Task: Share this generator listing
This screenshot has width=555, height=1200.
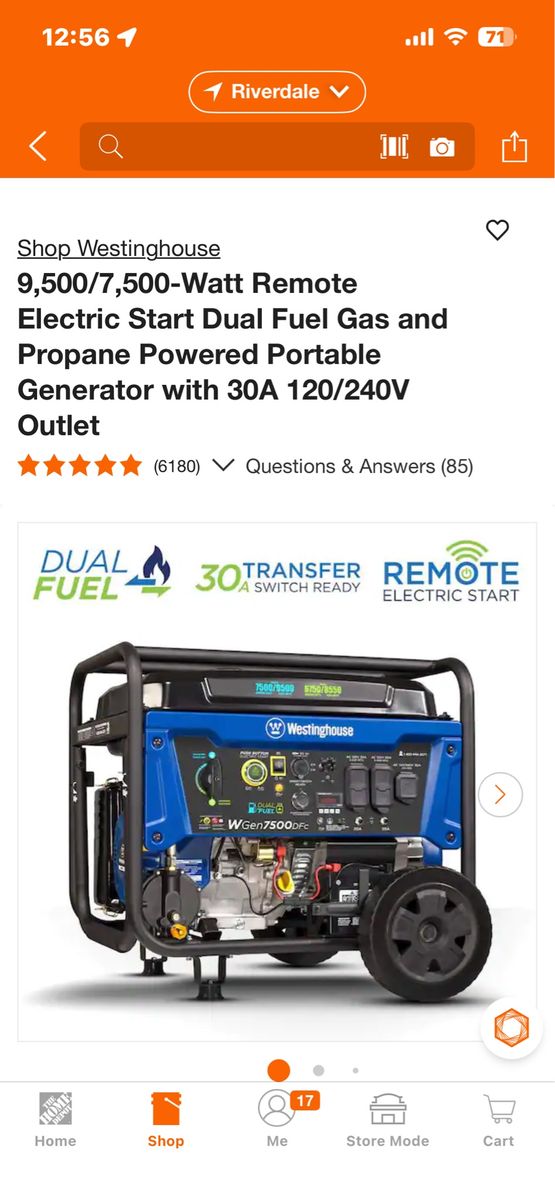Action: [514, 146]
